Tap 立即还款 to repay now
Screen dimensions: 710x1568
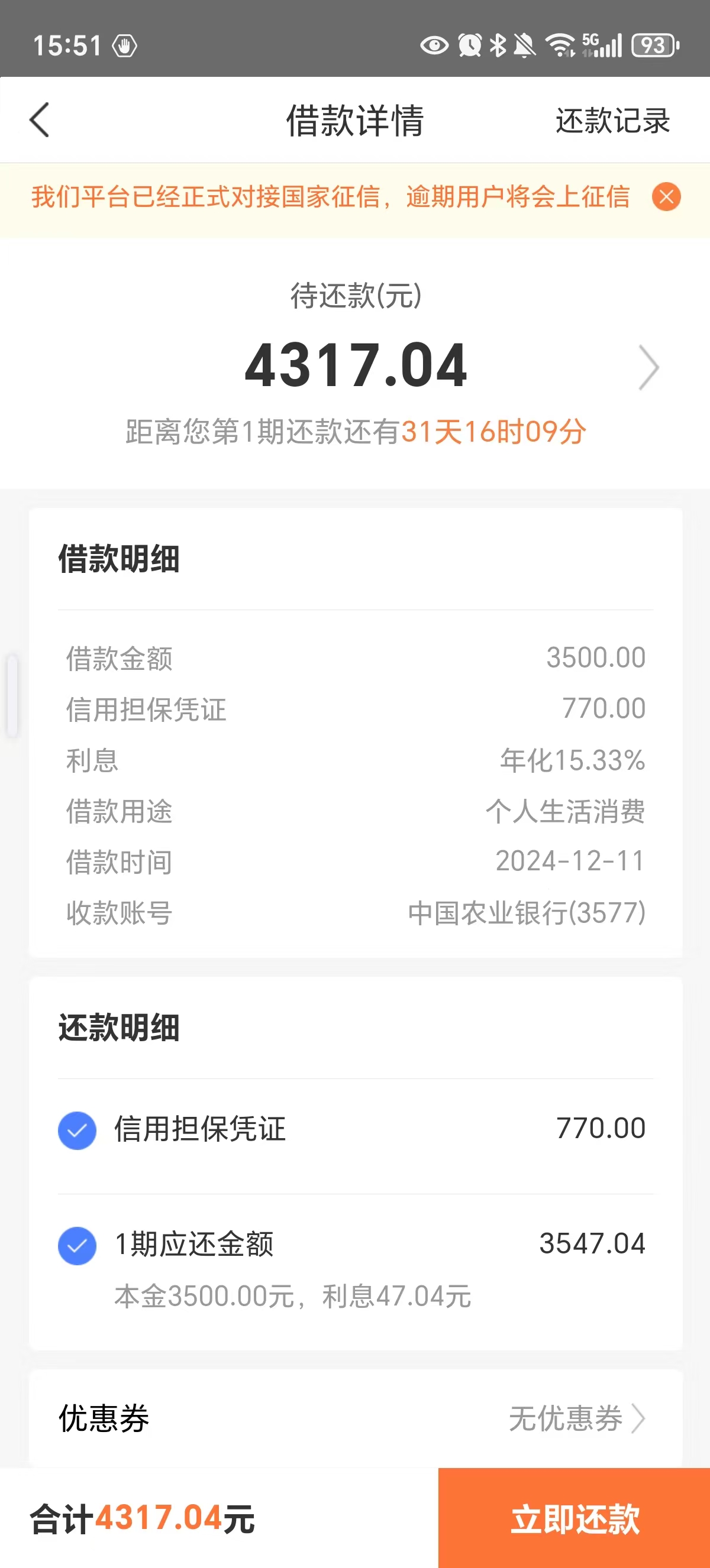coord(574,1518)
